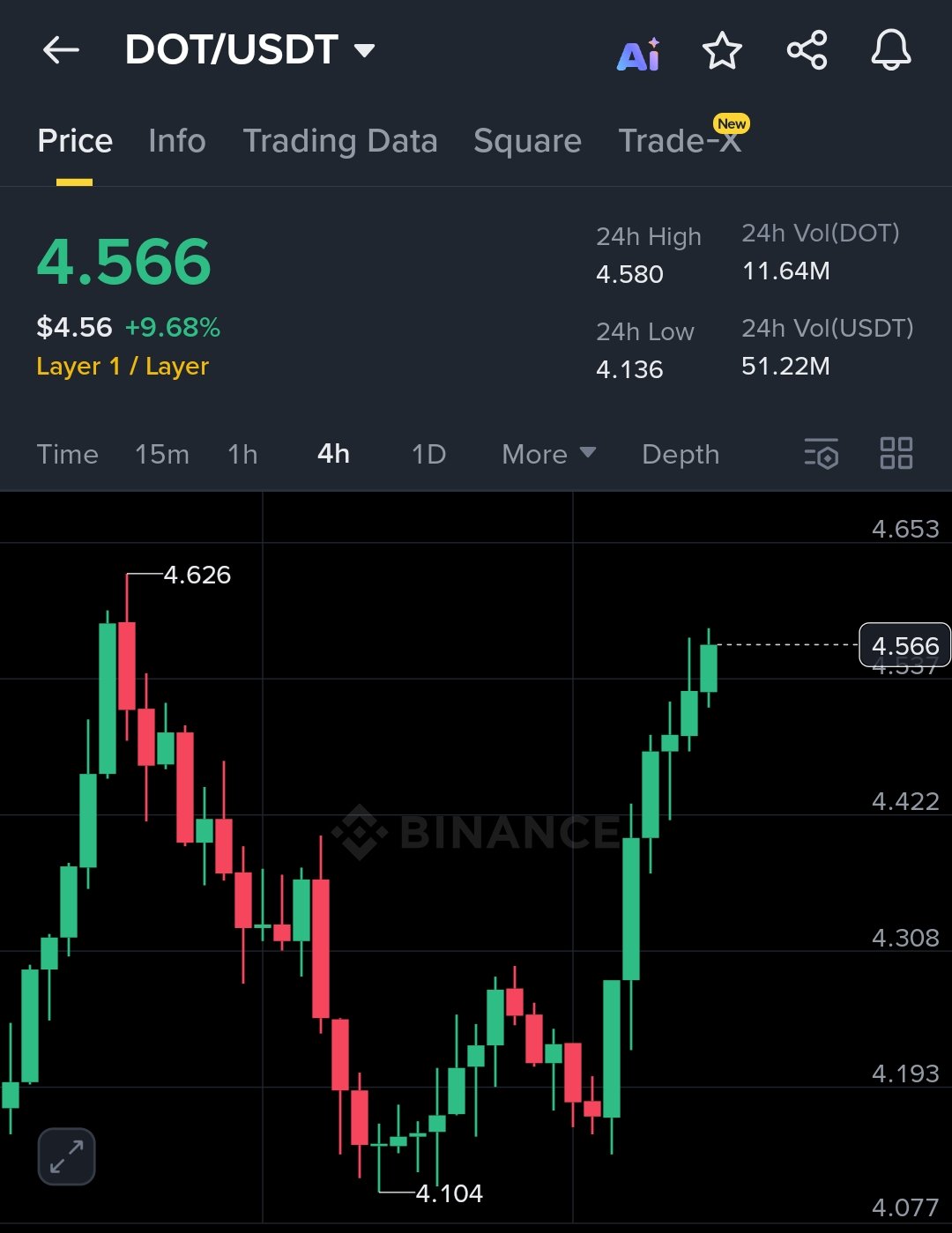Switch to the Depth chart
This screenshot has width=952, height=1233.
click(681, 455)
